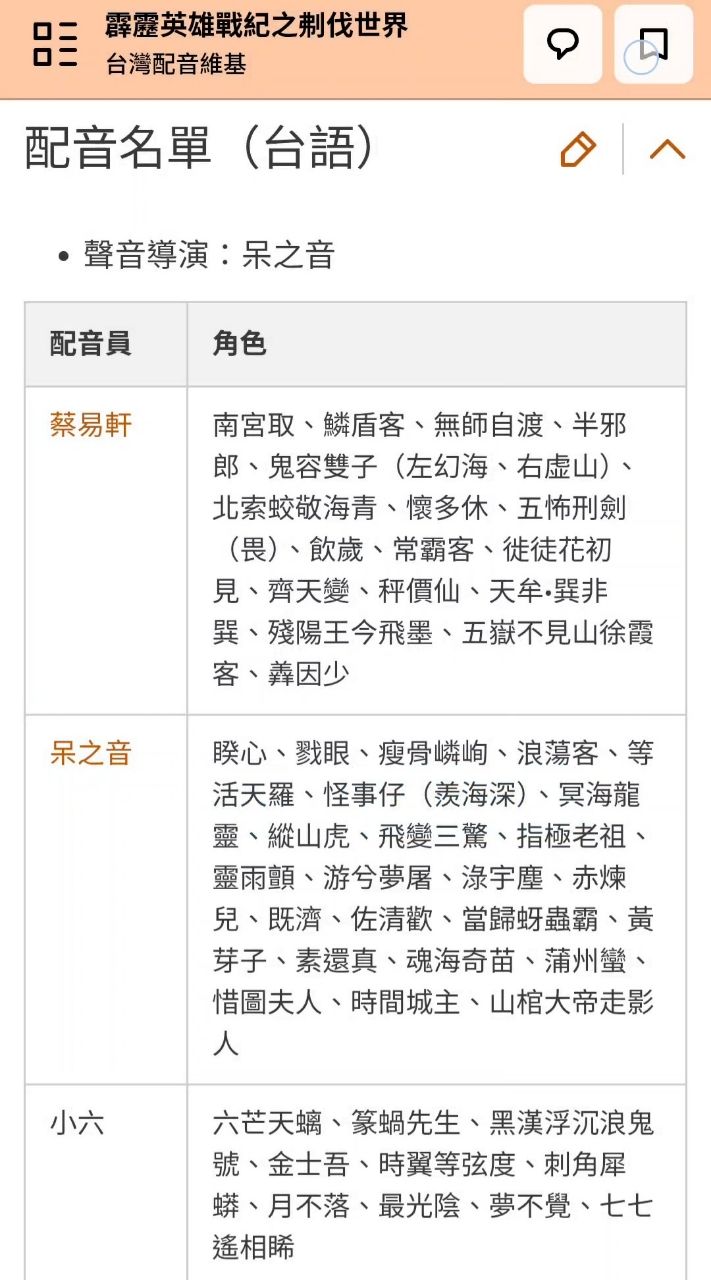The height and width of the screenshot is (1280, 711).
Task: Go to 台灣配音維基 home
Action: tap(176, 64)
